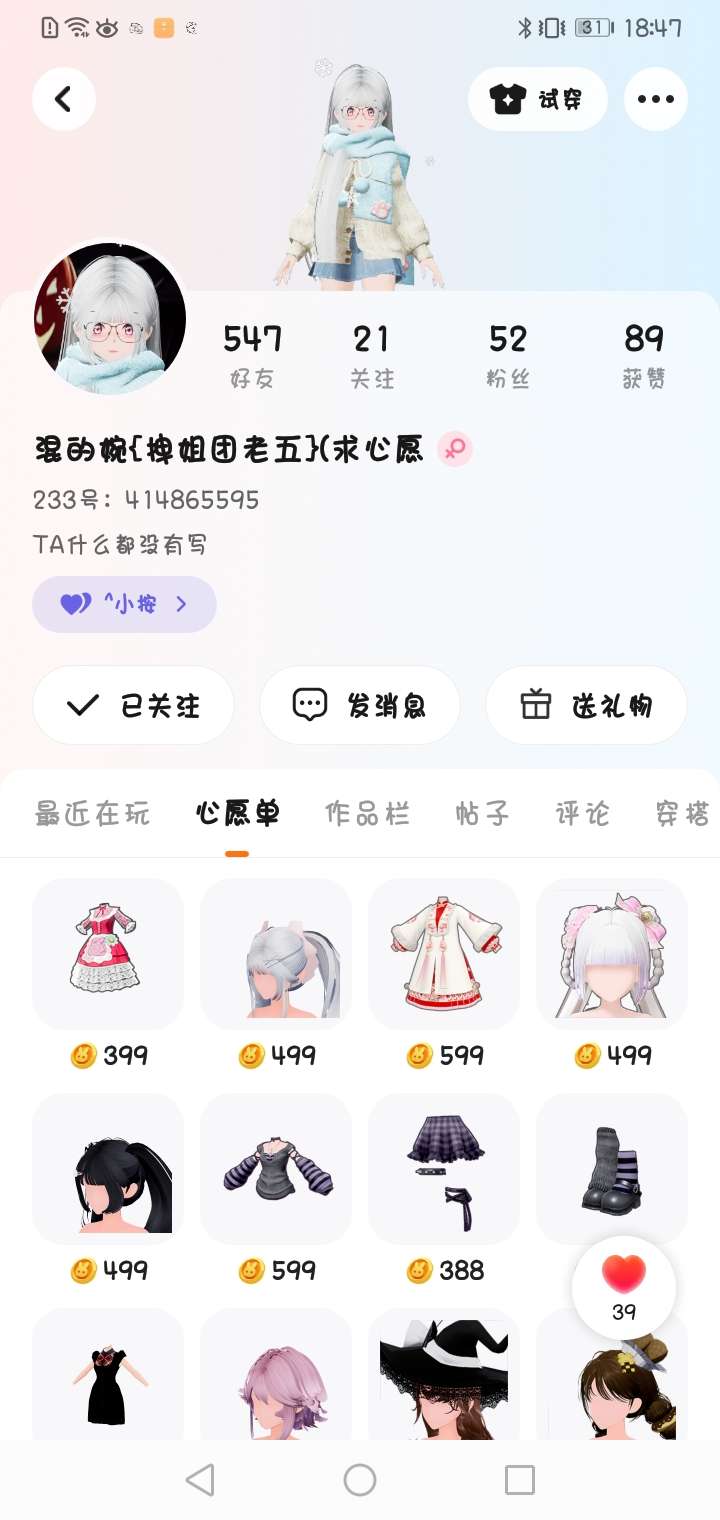The height and width of the screenshot is (1520, 720).
Task: Like this profile with the heart button
Action: coord(624,1287)
